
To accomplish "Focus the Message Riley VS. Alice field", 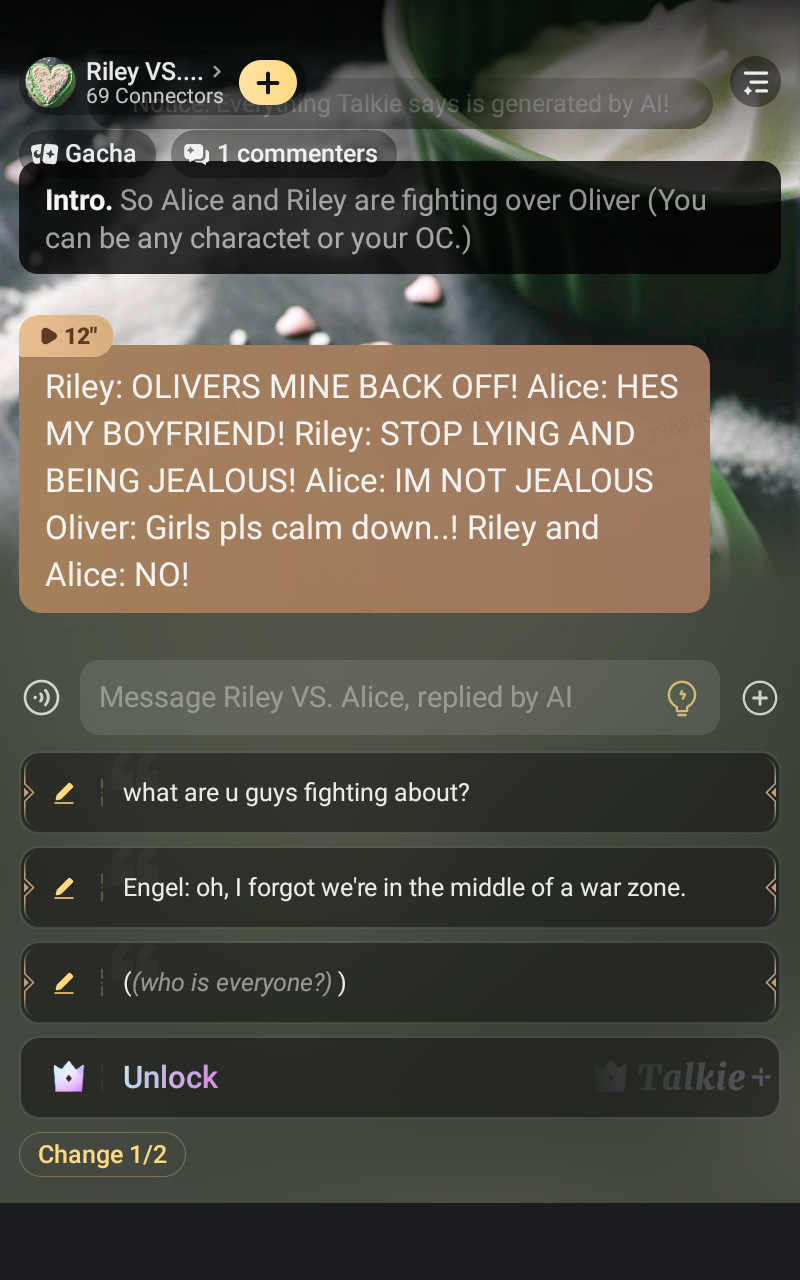I will click(370, 697).
